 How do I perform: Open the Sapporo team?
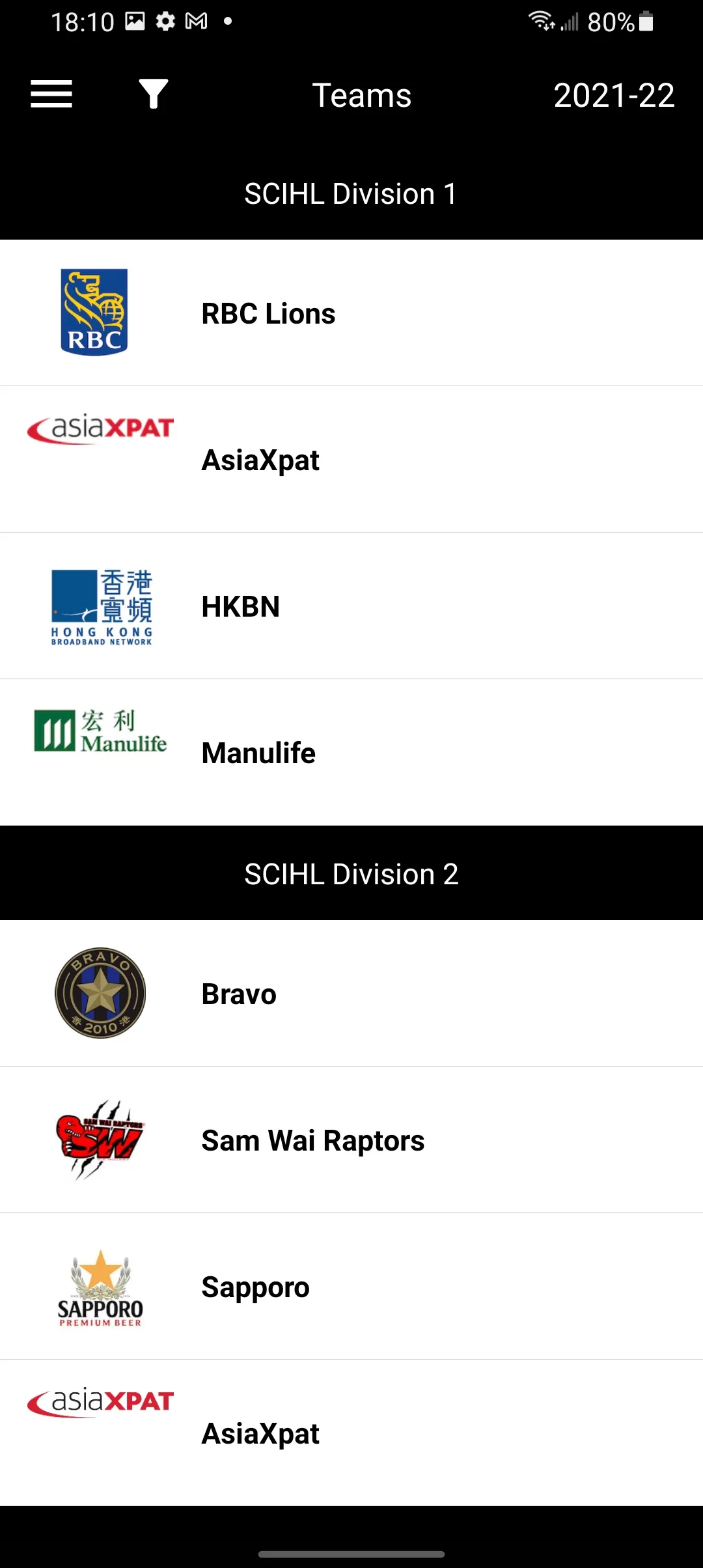click(351, 1287)
